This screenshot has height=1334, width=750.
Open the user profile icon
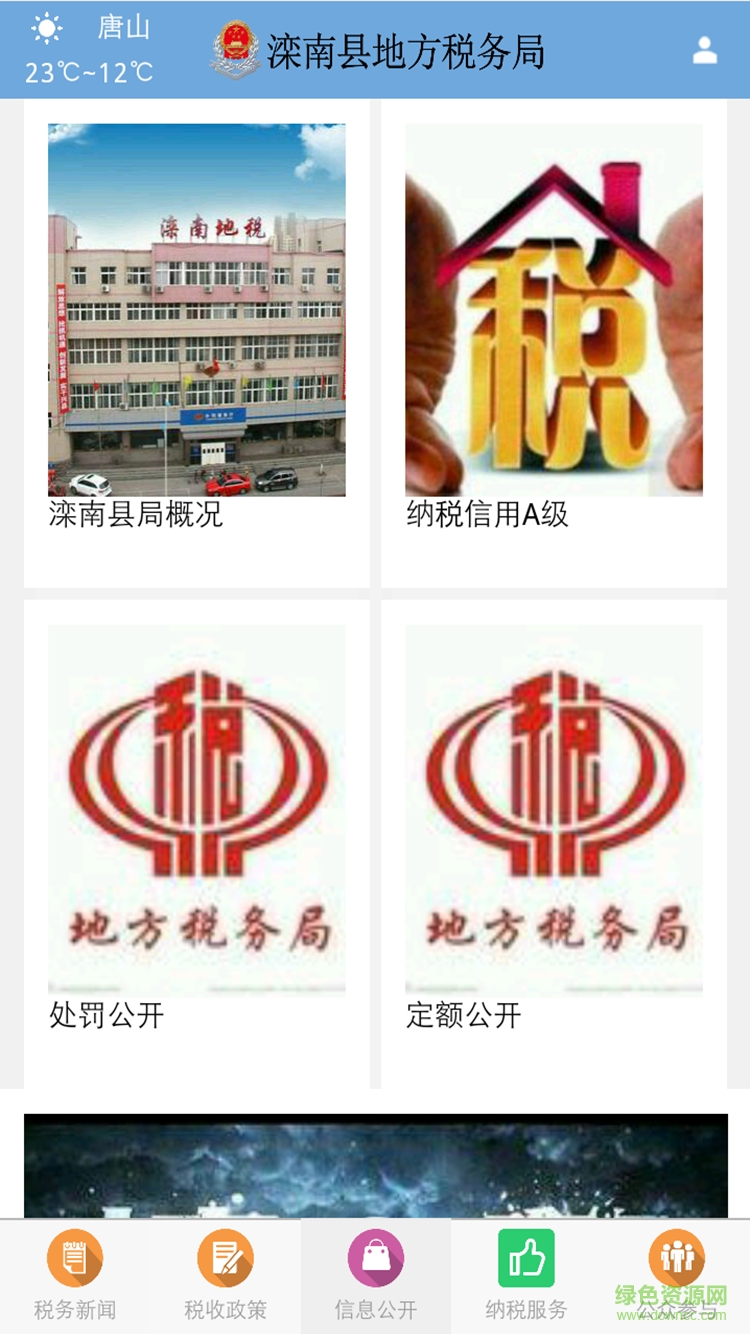(x=705, y=51)
